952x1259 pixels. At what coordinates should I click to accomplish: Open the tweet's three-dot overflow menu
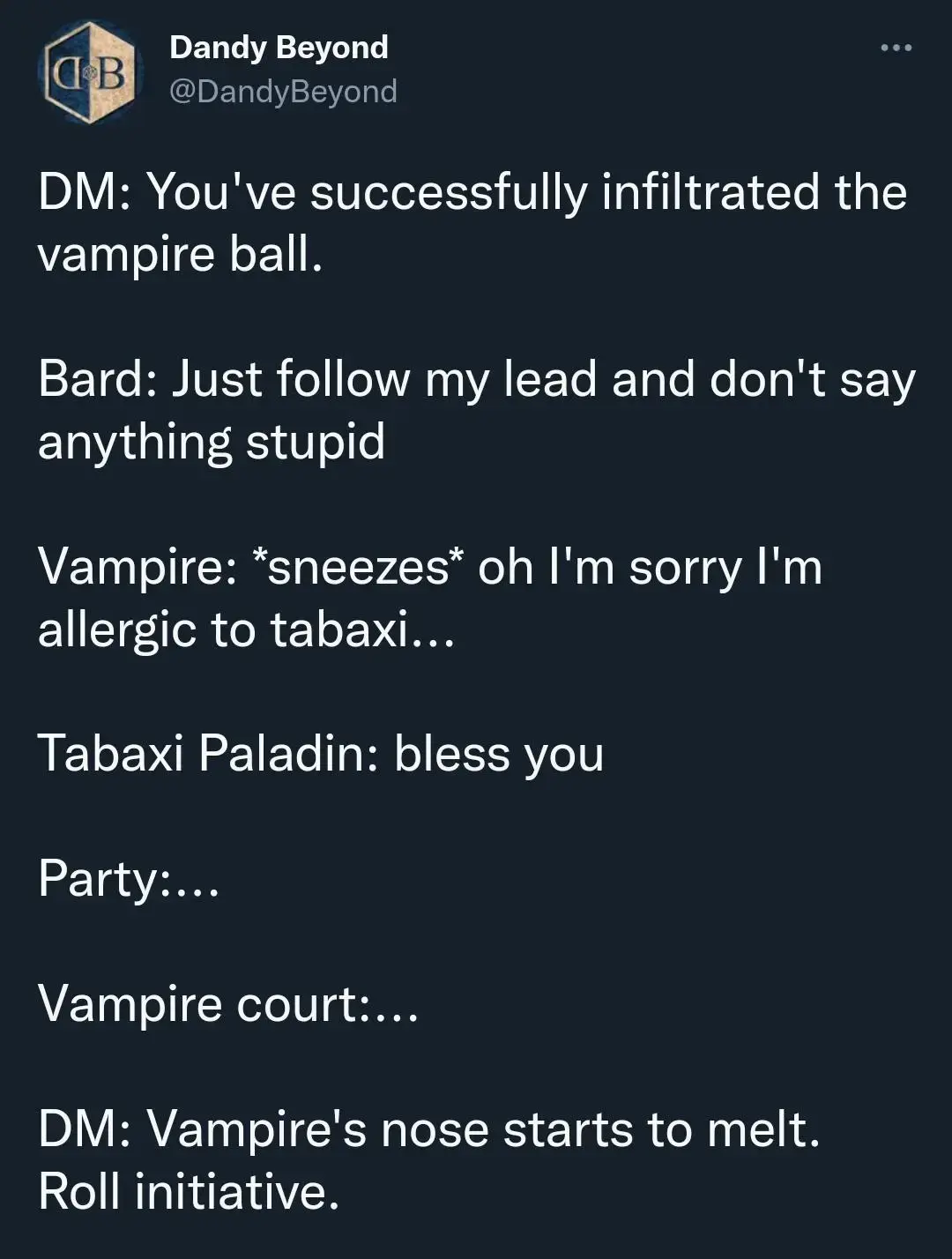click(x=896, y=48)
